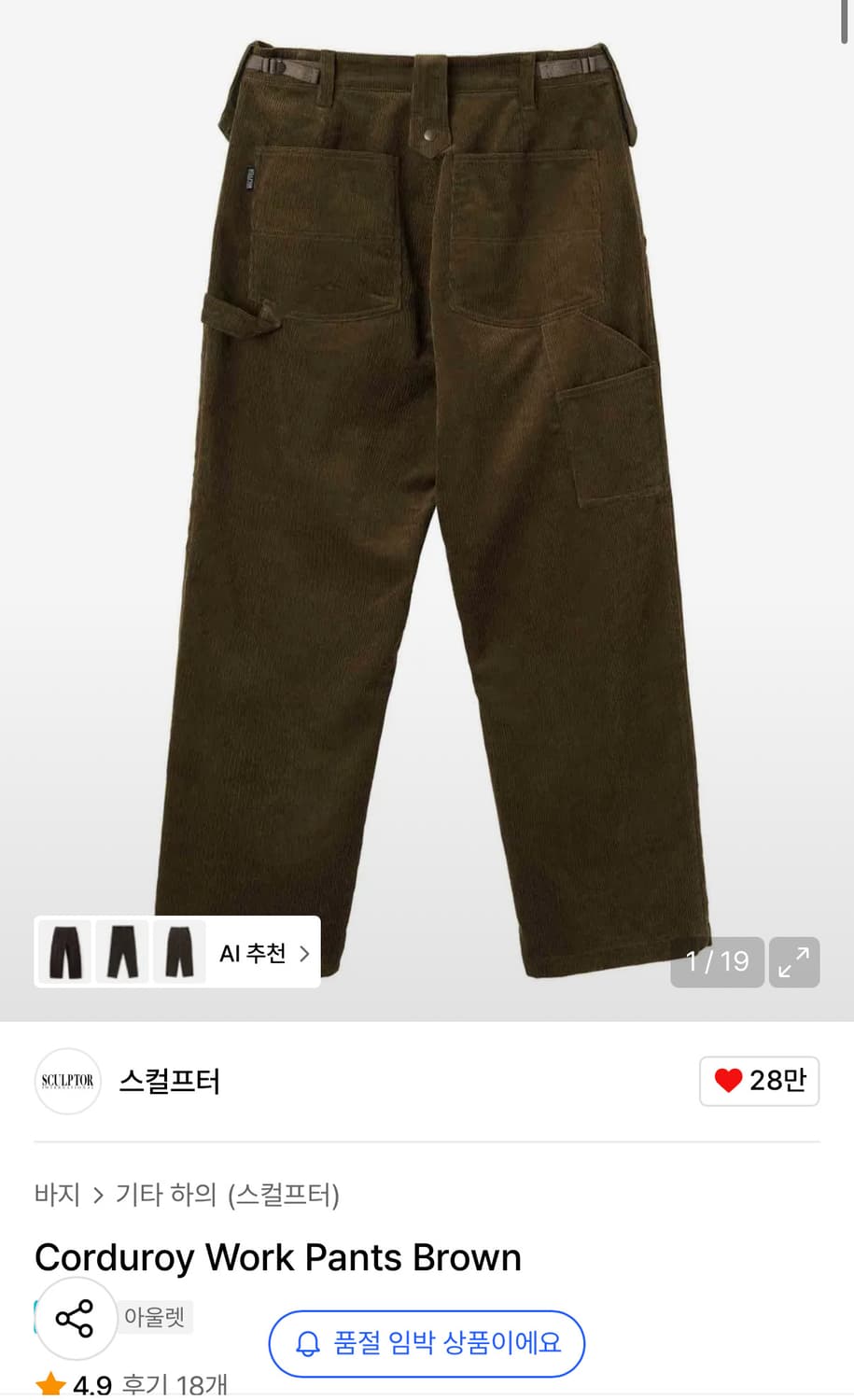This screenshot has width=854, height=1400.
Task: Open the SCULPTOR circular brand logo
Action: pyautogui.click(x=66, y=1081)
